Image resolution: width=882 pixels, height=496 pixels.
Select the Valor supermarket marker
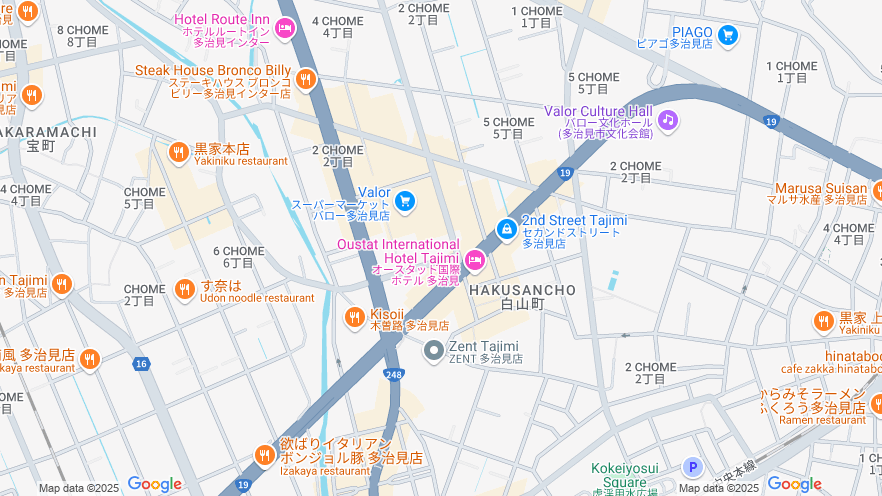pyautogui.click(x=405, y=202)
